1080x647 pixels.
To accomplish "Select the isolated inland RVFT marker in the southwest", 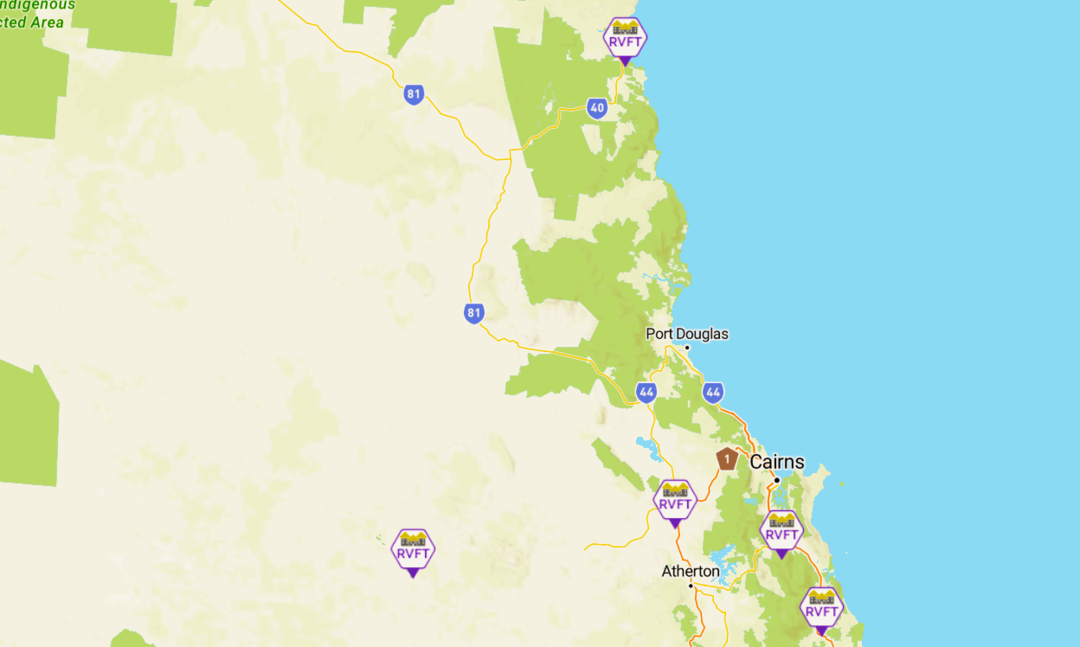I will click(x=412, y=551).
